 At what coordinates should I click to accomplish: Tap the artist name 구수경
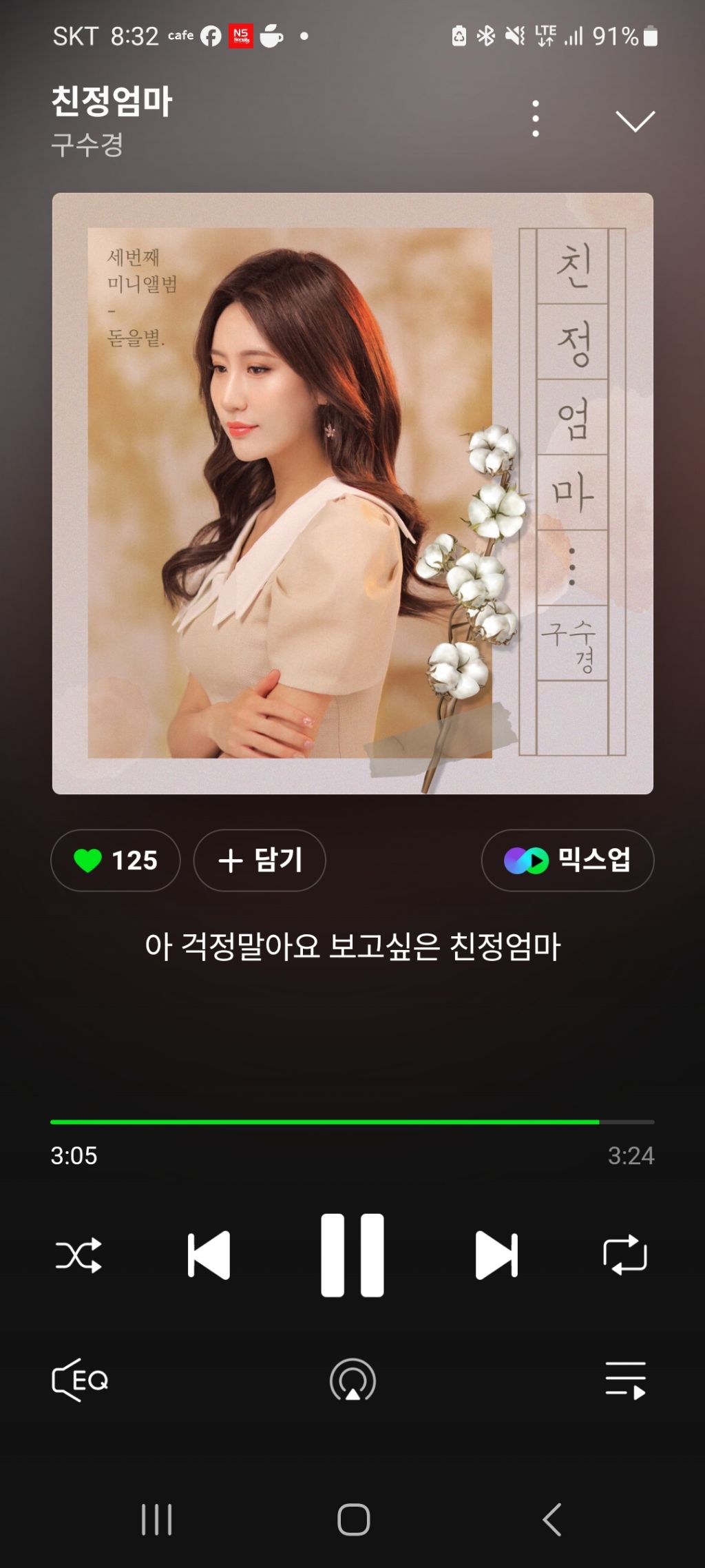pos(87,145)
